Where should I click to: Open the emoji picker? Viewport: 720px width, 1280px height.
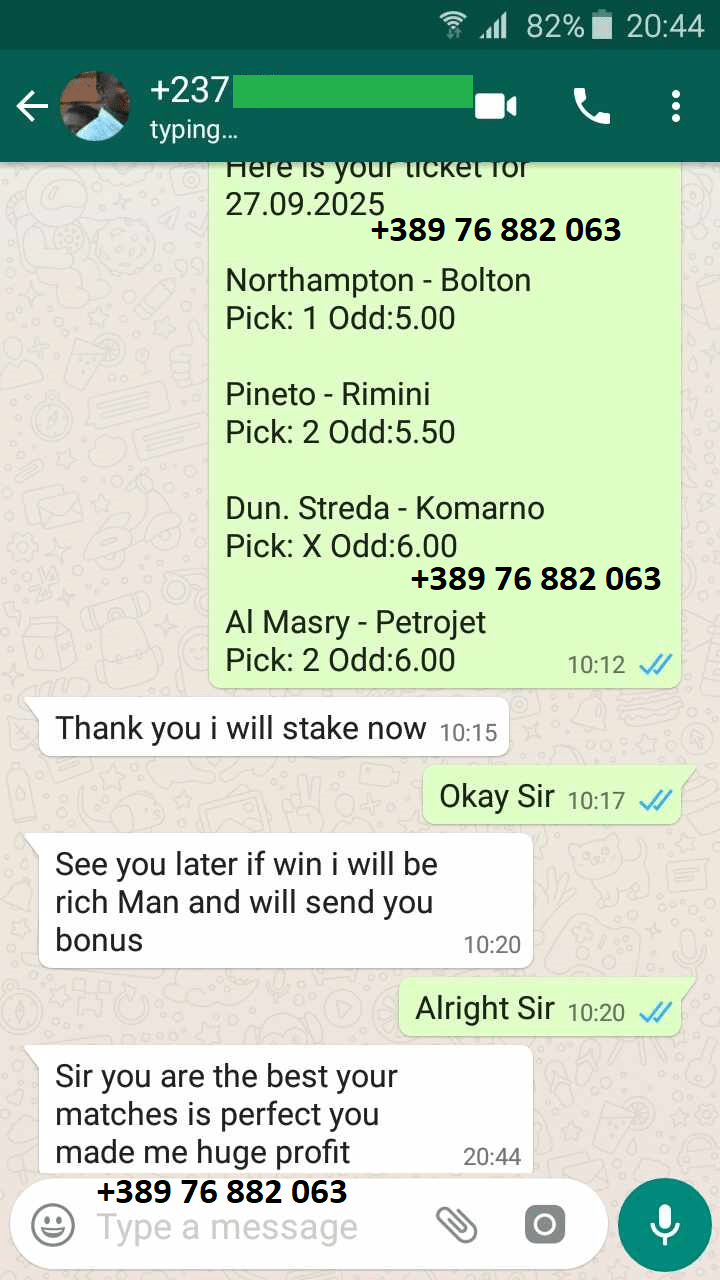[x=52, y=1225]
